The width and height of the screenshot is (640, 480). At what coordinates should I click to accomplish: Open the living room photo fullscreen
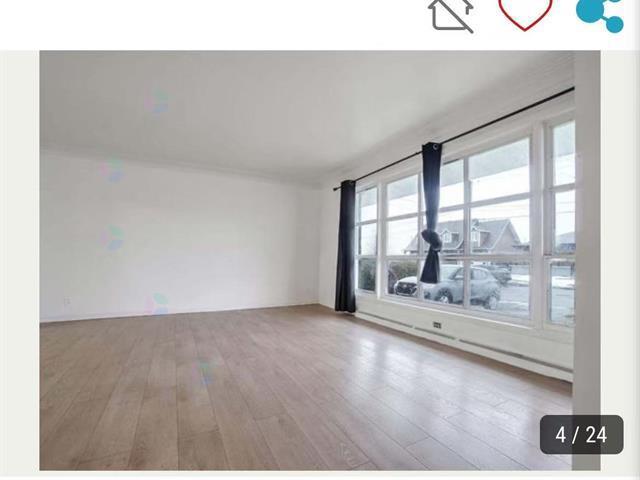pyautogui.click(x=320, y=260)
